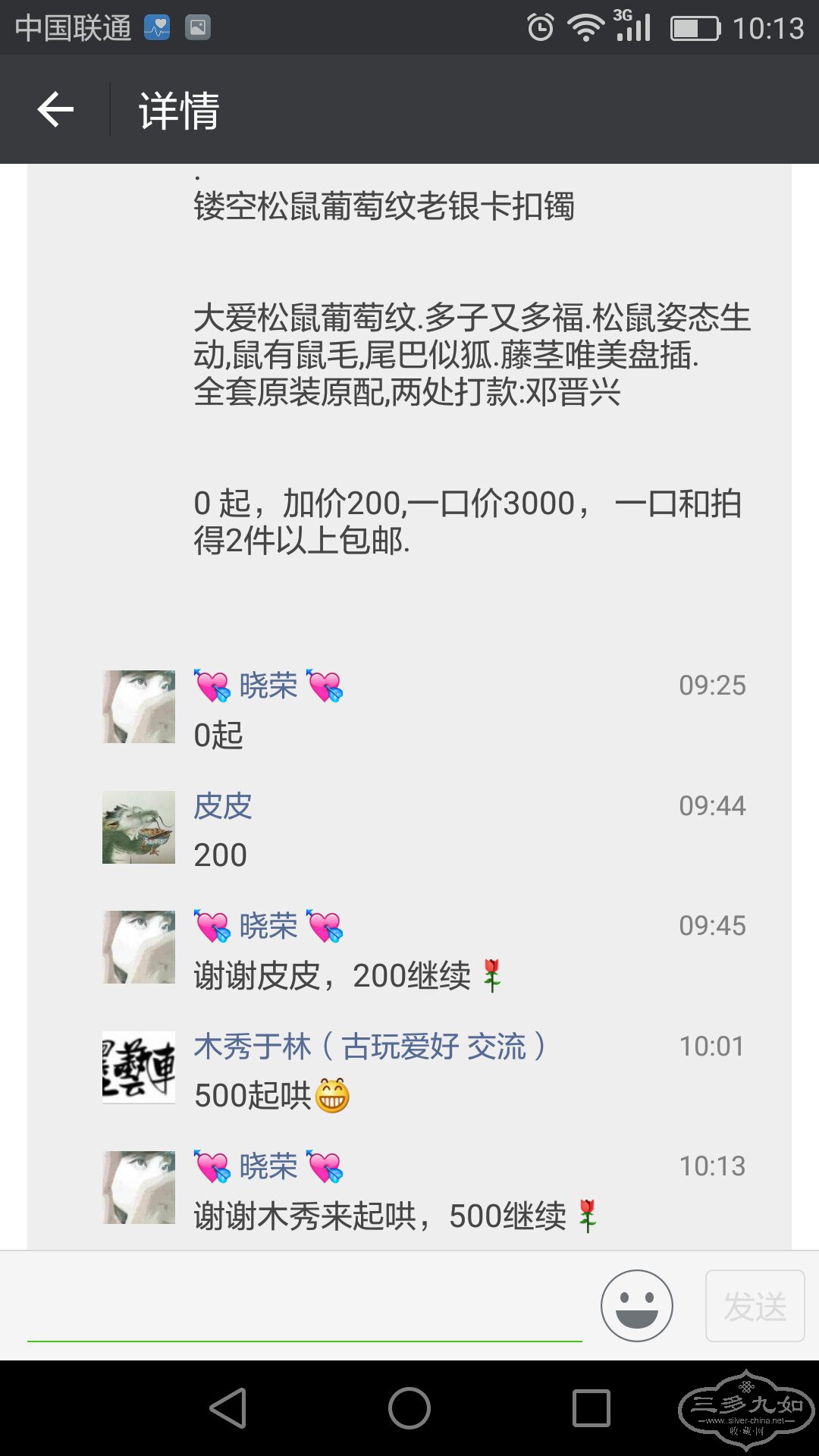View 木秀于林's calligraphy avatar
The width and height of the screenshot is (819, 1456).
point(139,1067)
